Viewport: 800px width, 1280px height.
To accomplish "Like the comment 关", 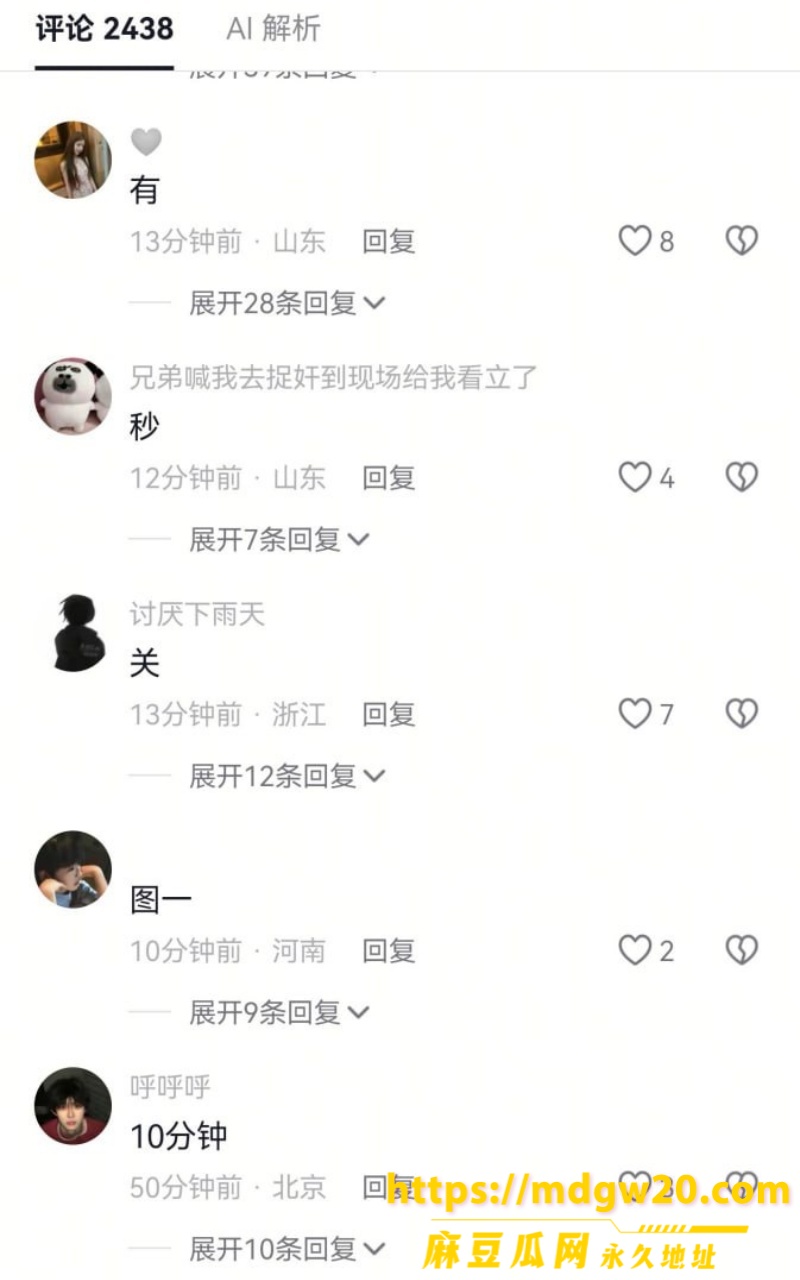I will (x=635, y=714).
